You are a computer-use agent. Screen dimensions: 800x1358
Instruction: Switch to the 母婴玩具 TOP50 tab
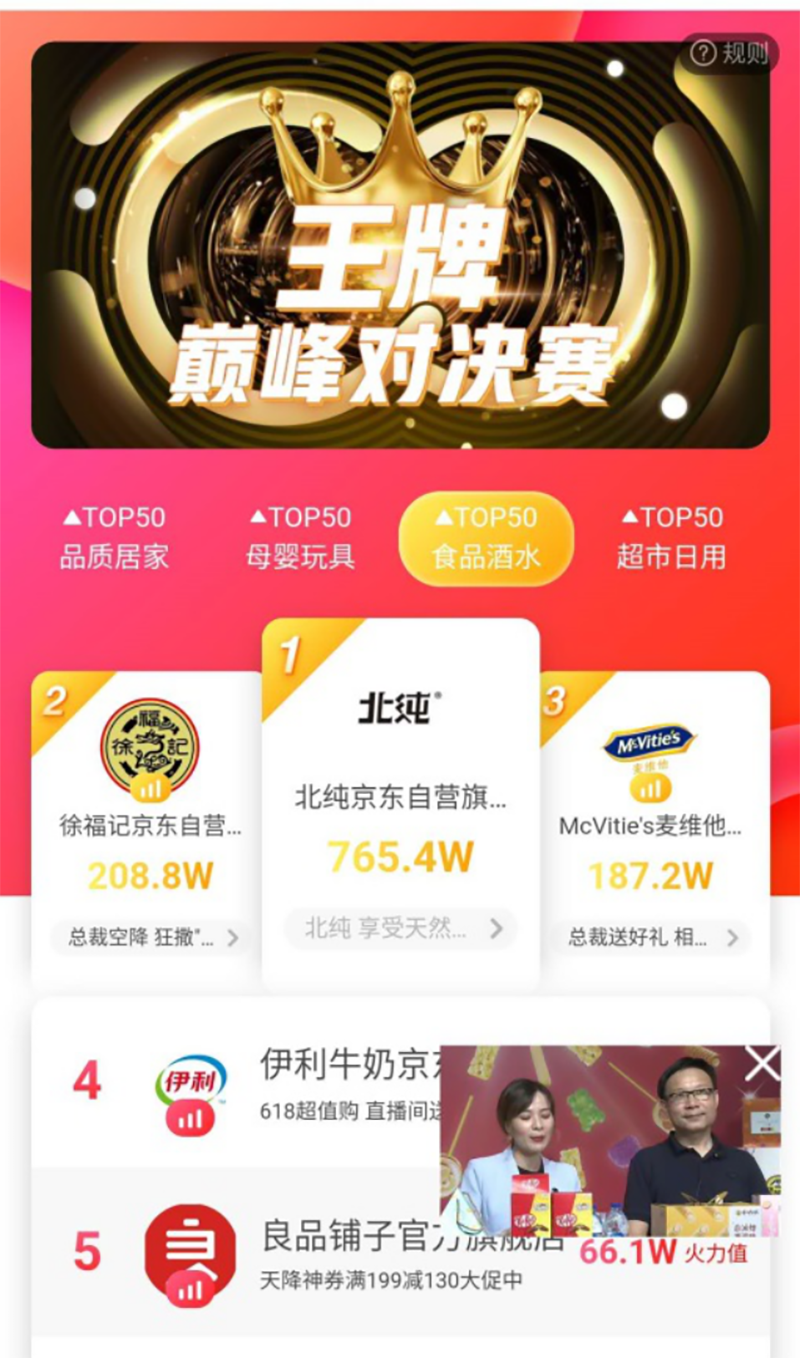point(301,538)
